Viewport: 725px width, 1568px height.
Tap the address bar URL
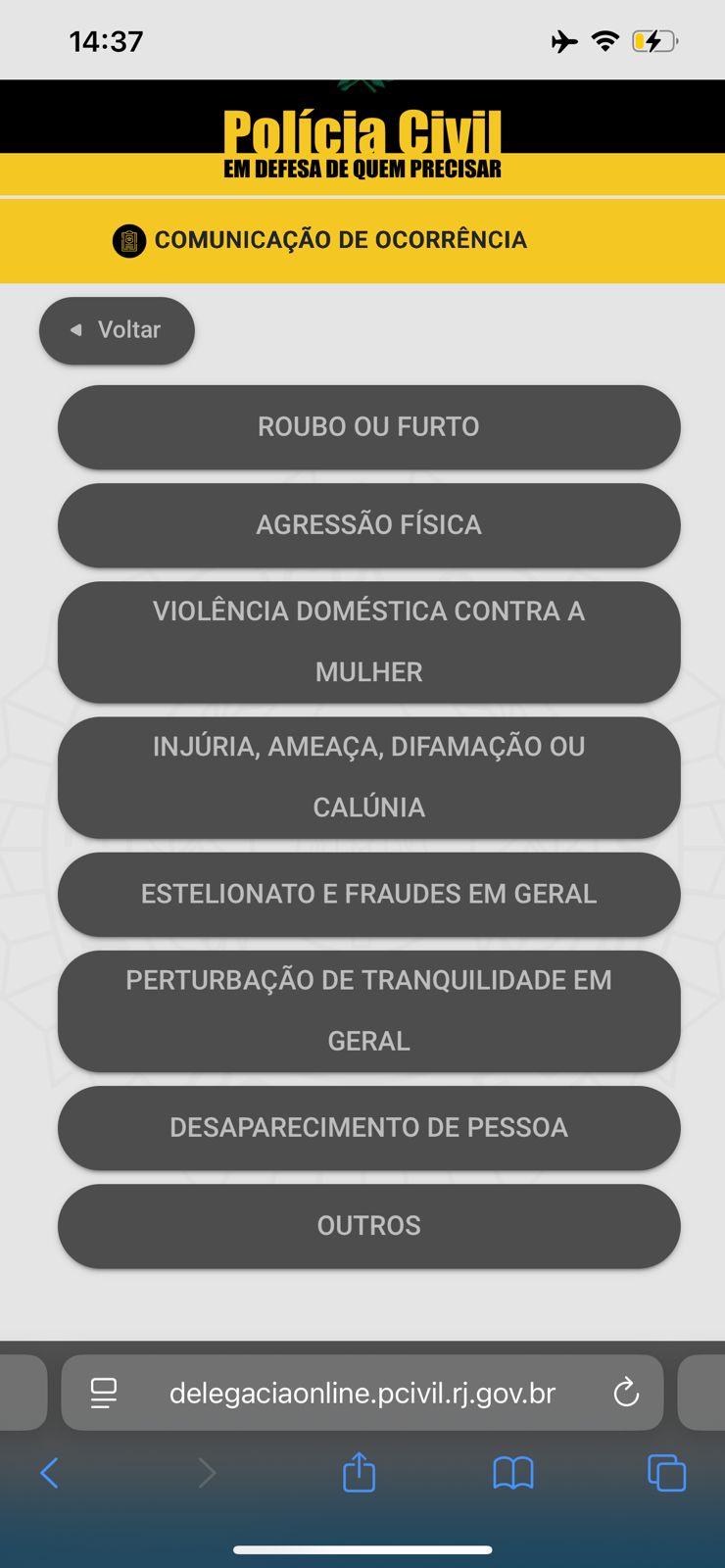point(362,1393)
